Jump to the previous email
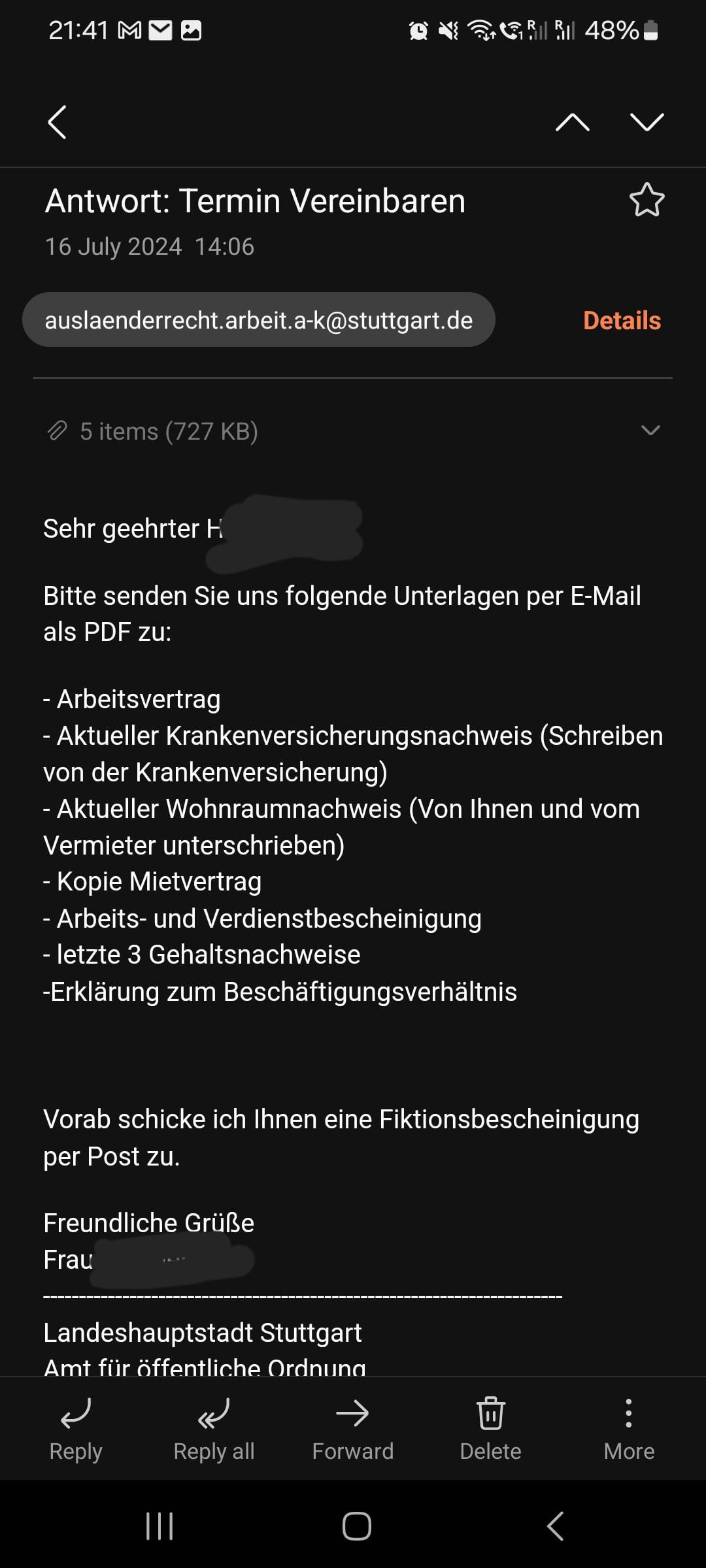The width and height of the screenshot is (706, 1568). 572,122
